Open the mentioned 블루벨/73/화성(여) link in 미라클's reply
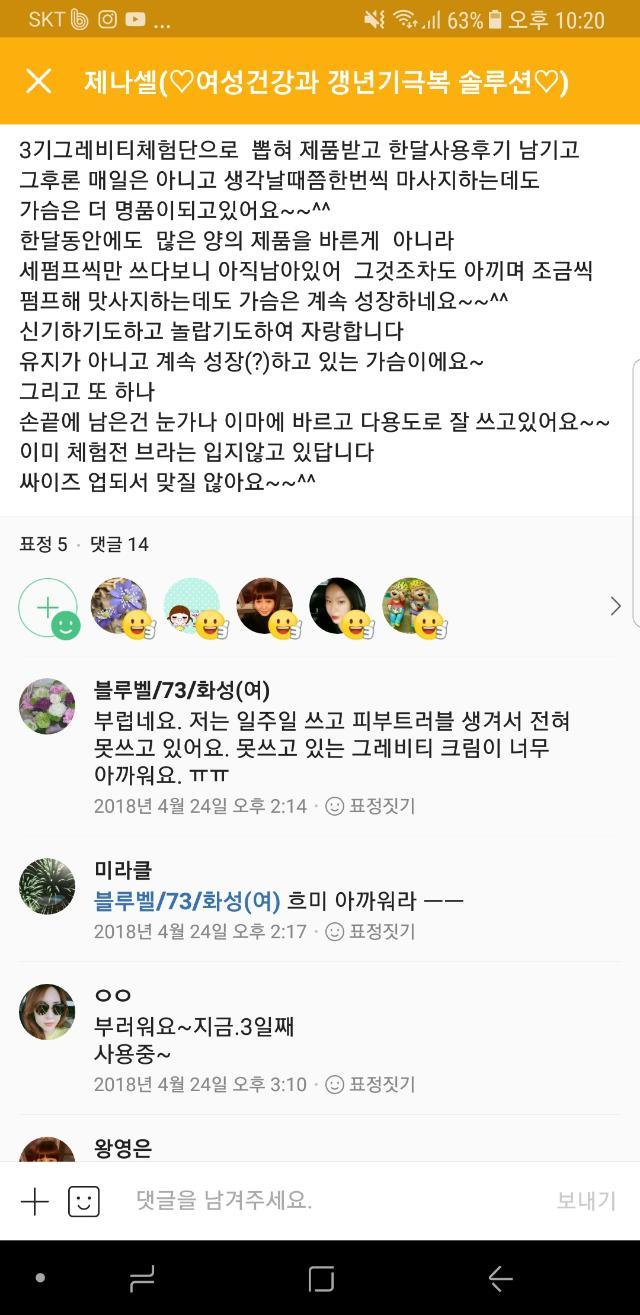The image size is (640, 1315). point(187,900)
